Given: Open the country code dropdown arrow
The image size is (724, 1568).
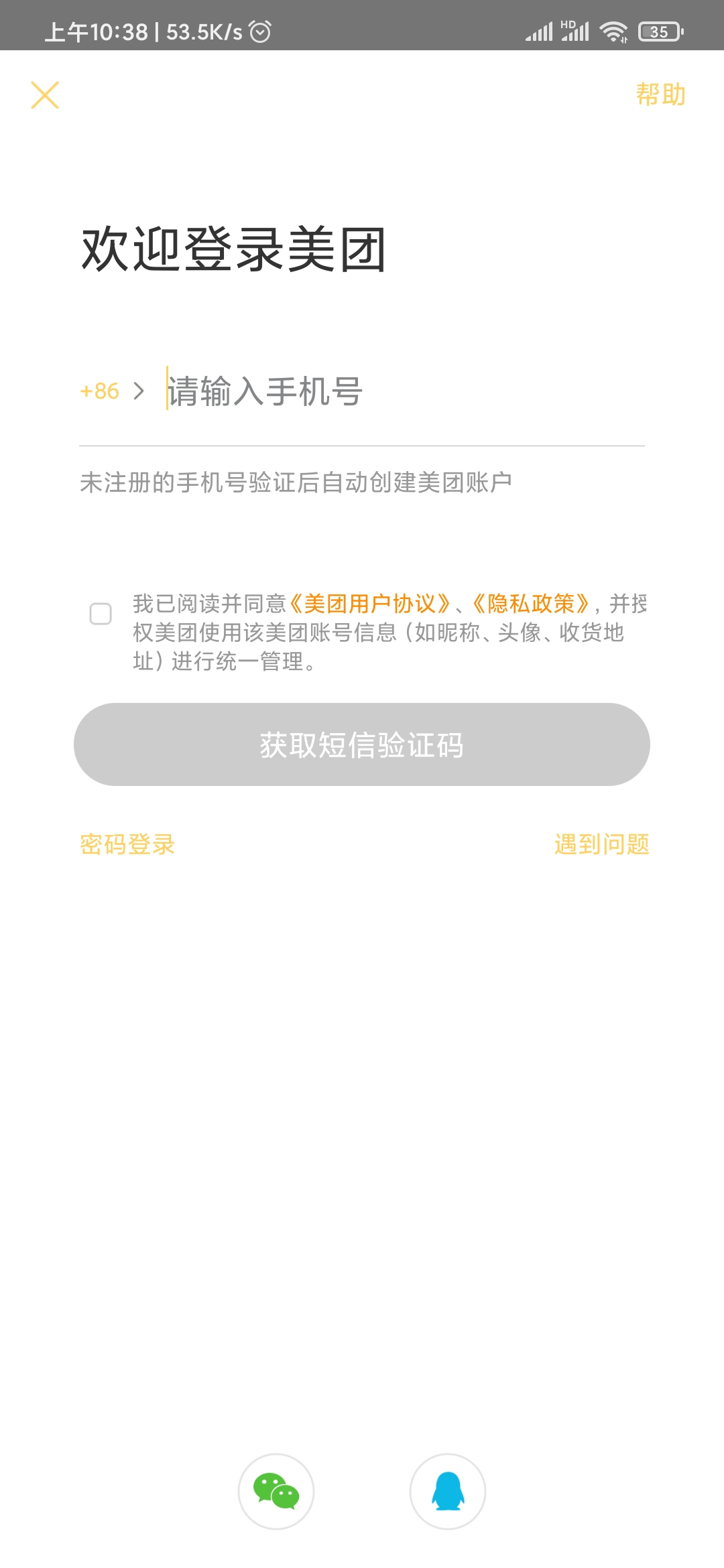Looking at the screenshot, I should point(139,391).
